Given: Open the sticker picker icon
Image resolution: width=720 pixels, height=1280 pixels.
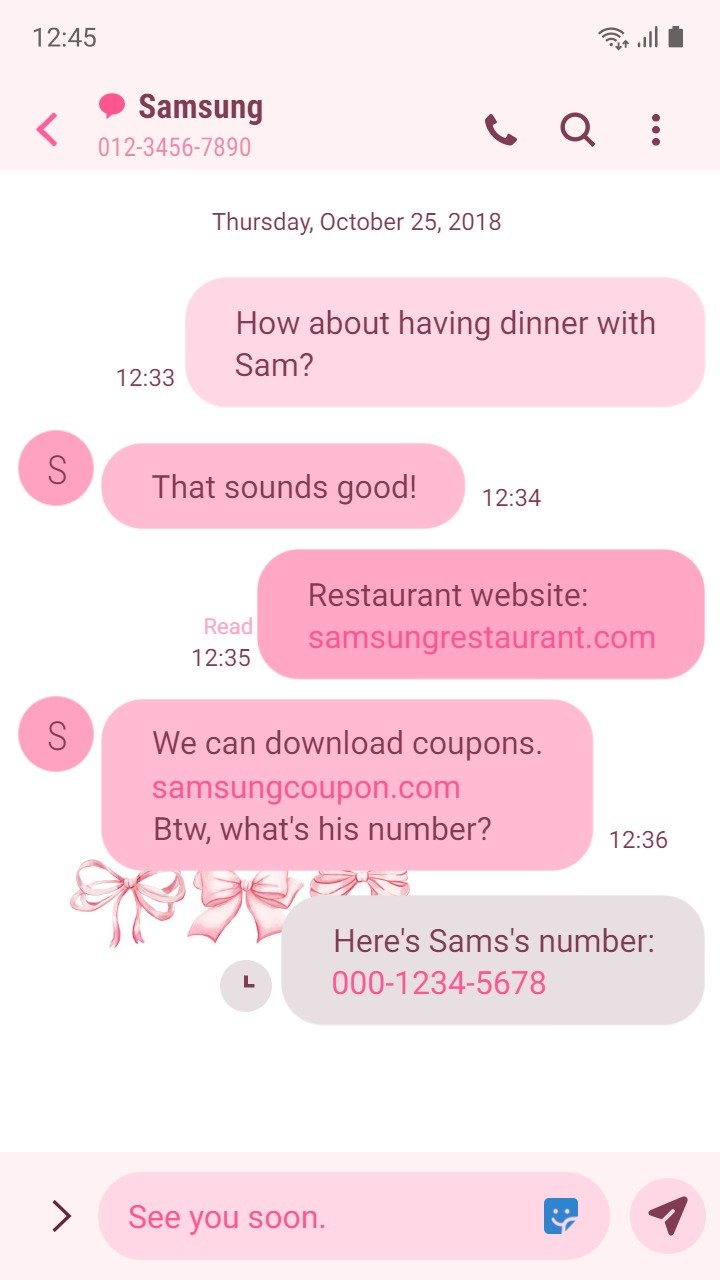Looking at the screenshot, I should pyautogui.click(x=561, y=1216).
